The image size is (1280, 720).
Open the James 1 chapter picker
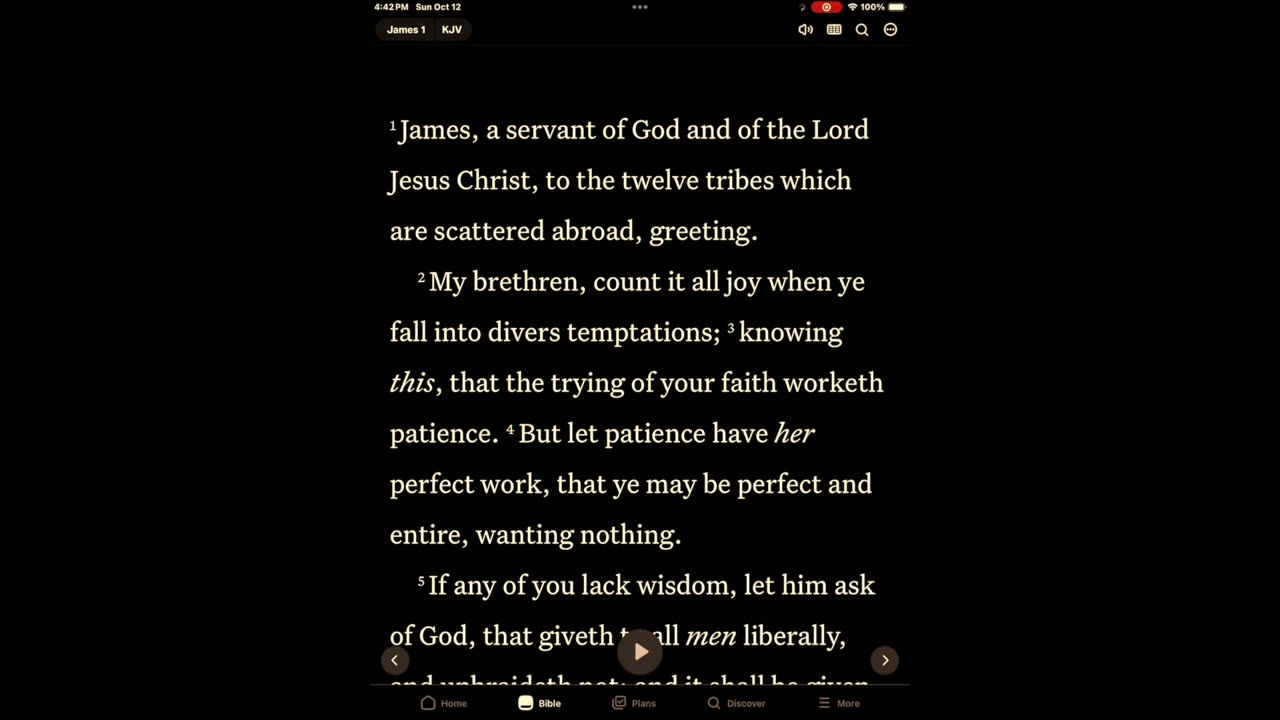click(x=406, y=30)
